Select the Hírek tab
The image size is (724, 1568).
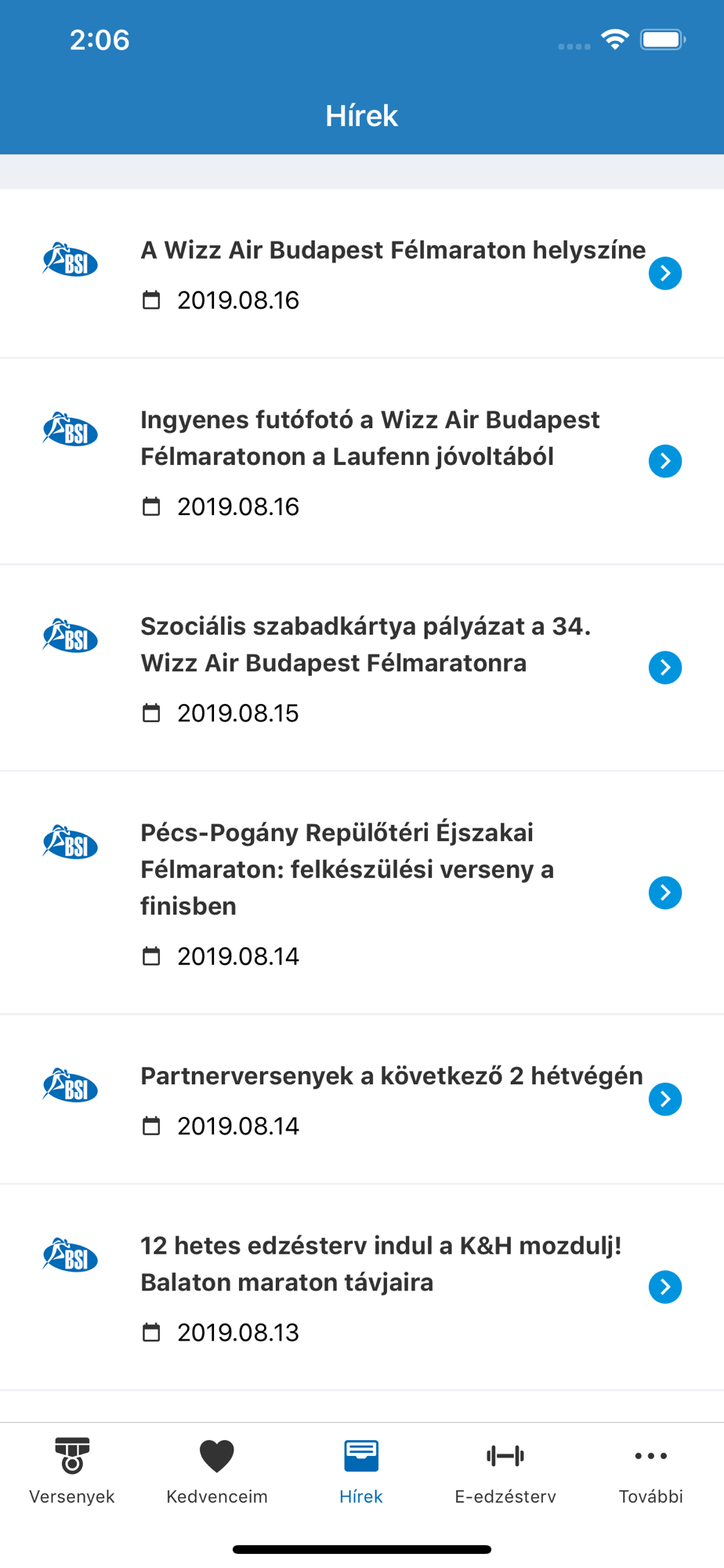point(361,1472)
